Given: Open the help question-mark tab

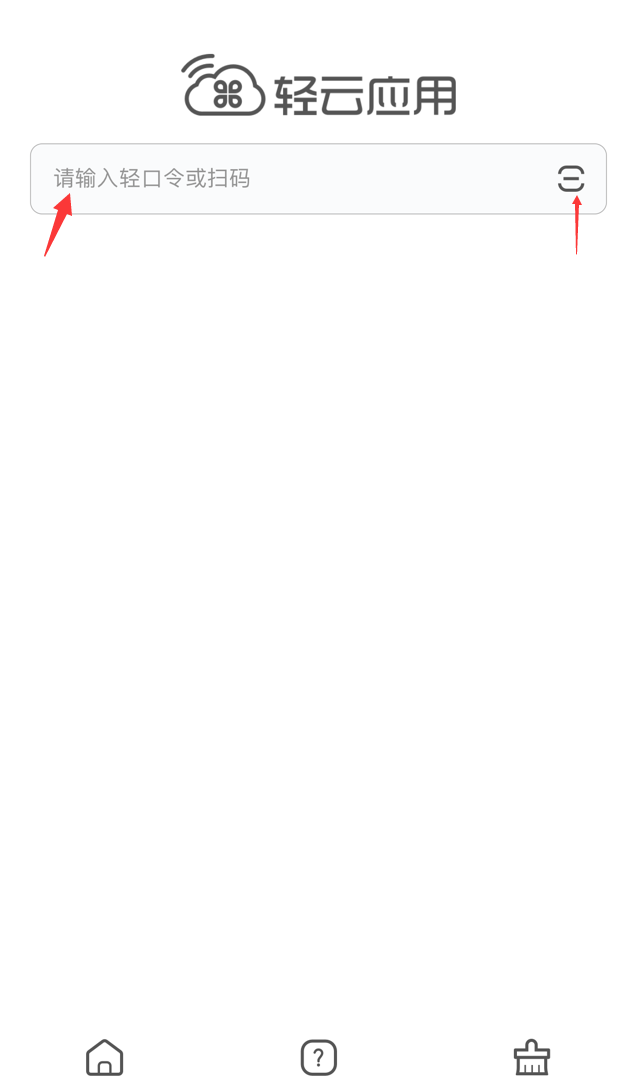Looking at the screenshot, I should 318,1057.
